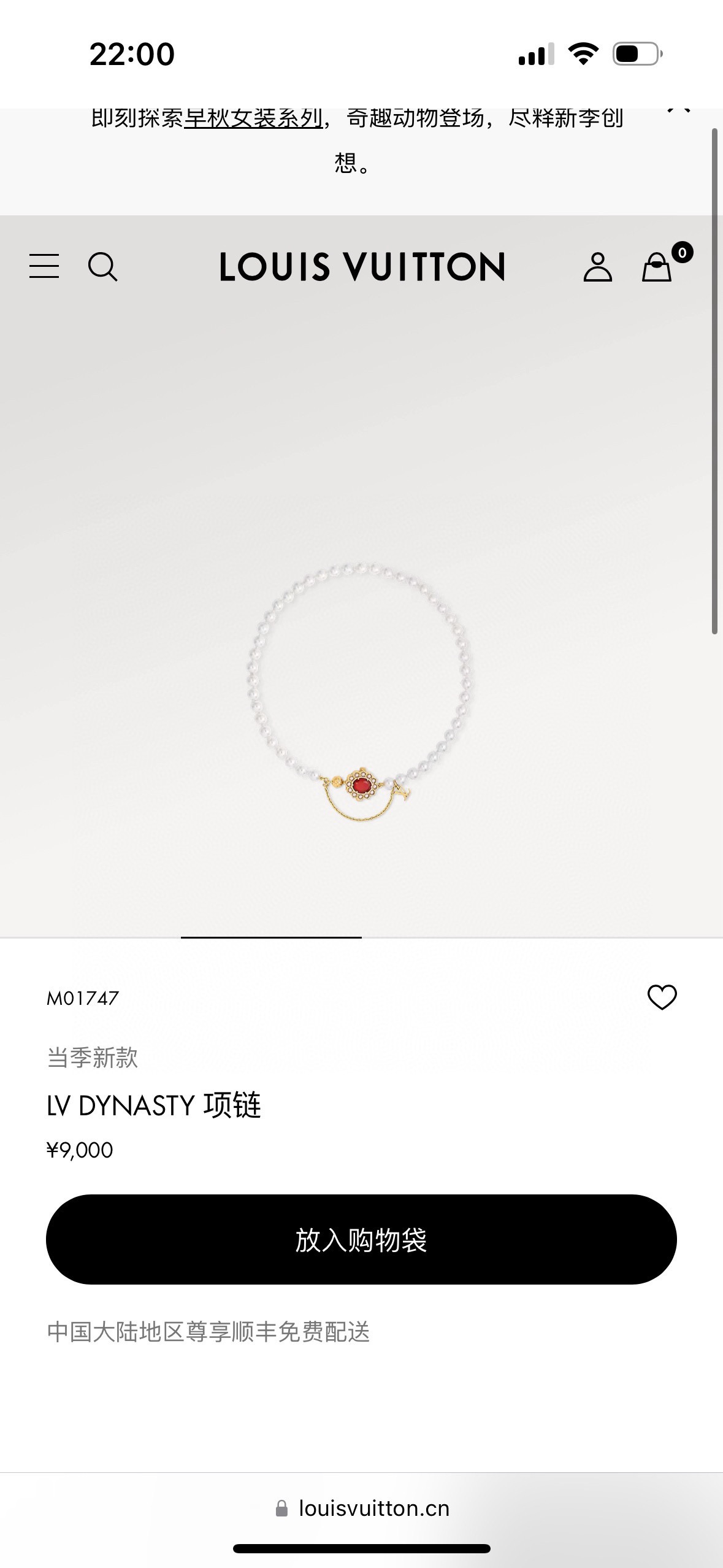
Task: Open the hamburger navigation menu
Action: click(44, 266)
